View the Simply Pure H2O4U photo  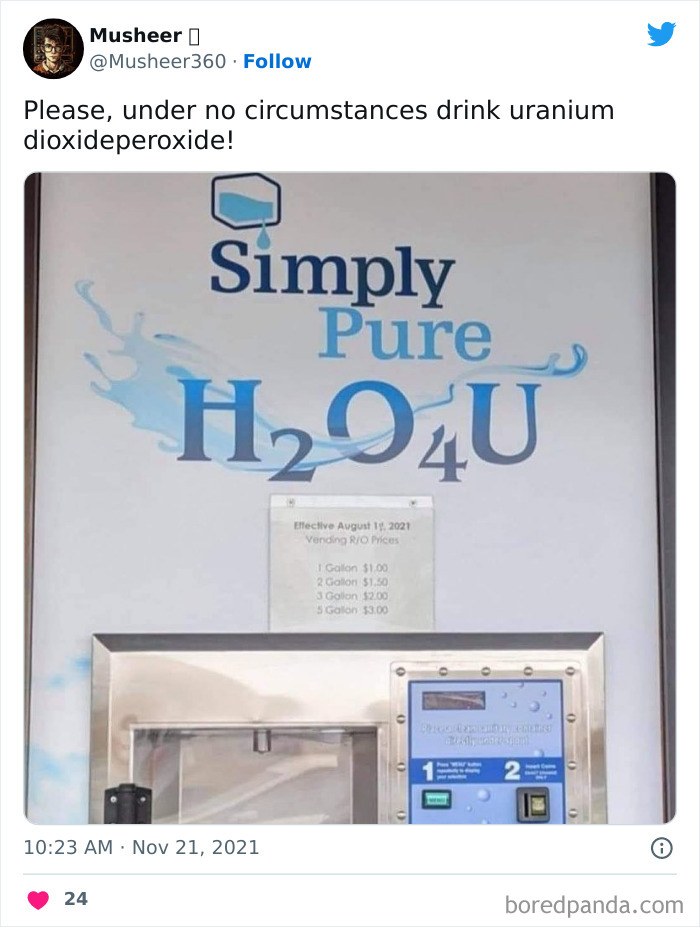350,498
